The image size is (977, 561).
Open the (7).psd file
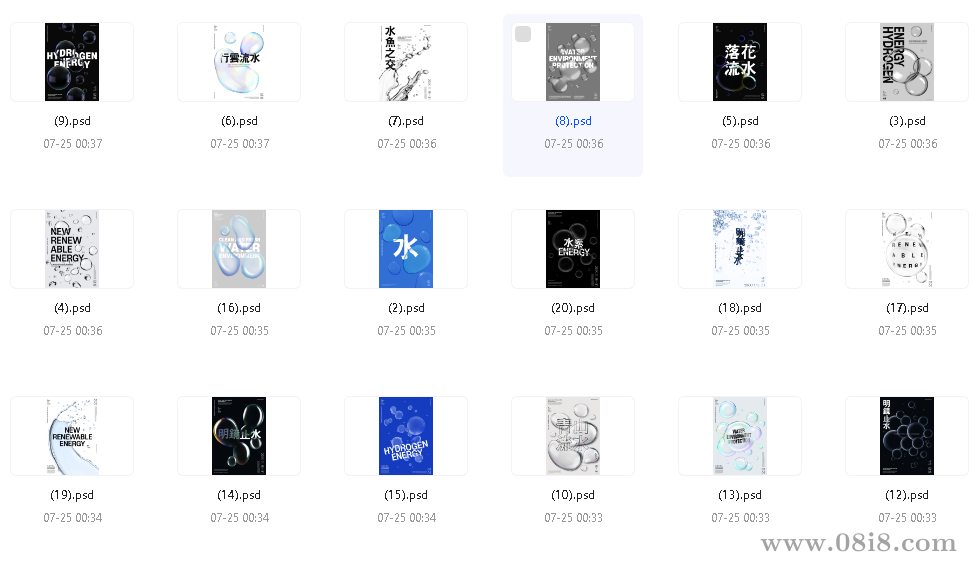click(406, 62)
